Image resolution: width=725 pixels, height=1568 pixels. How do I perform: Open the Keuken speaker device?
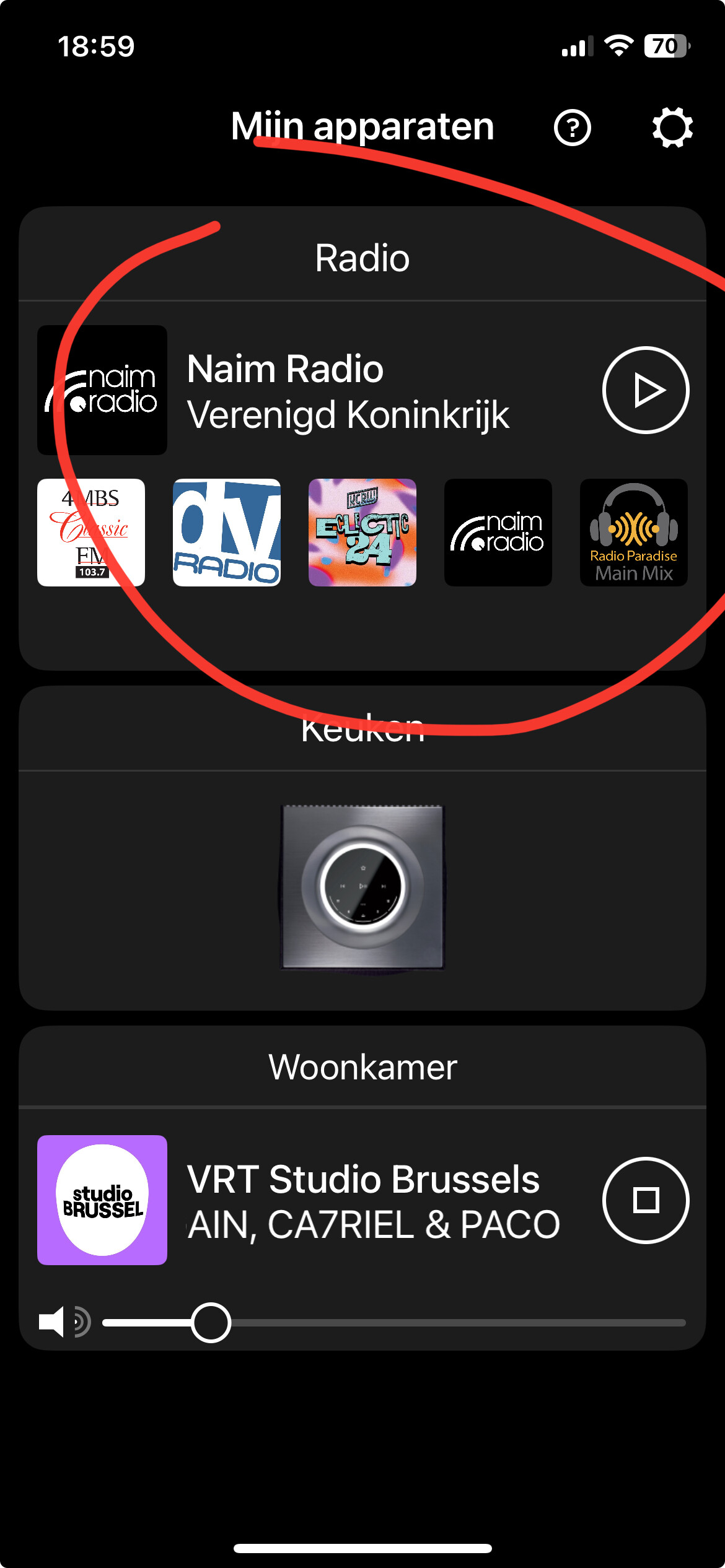(362, 887)
